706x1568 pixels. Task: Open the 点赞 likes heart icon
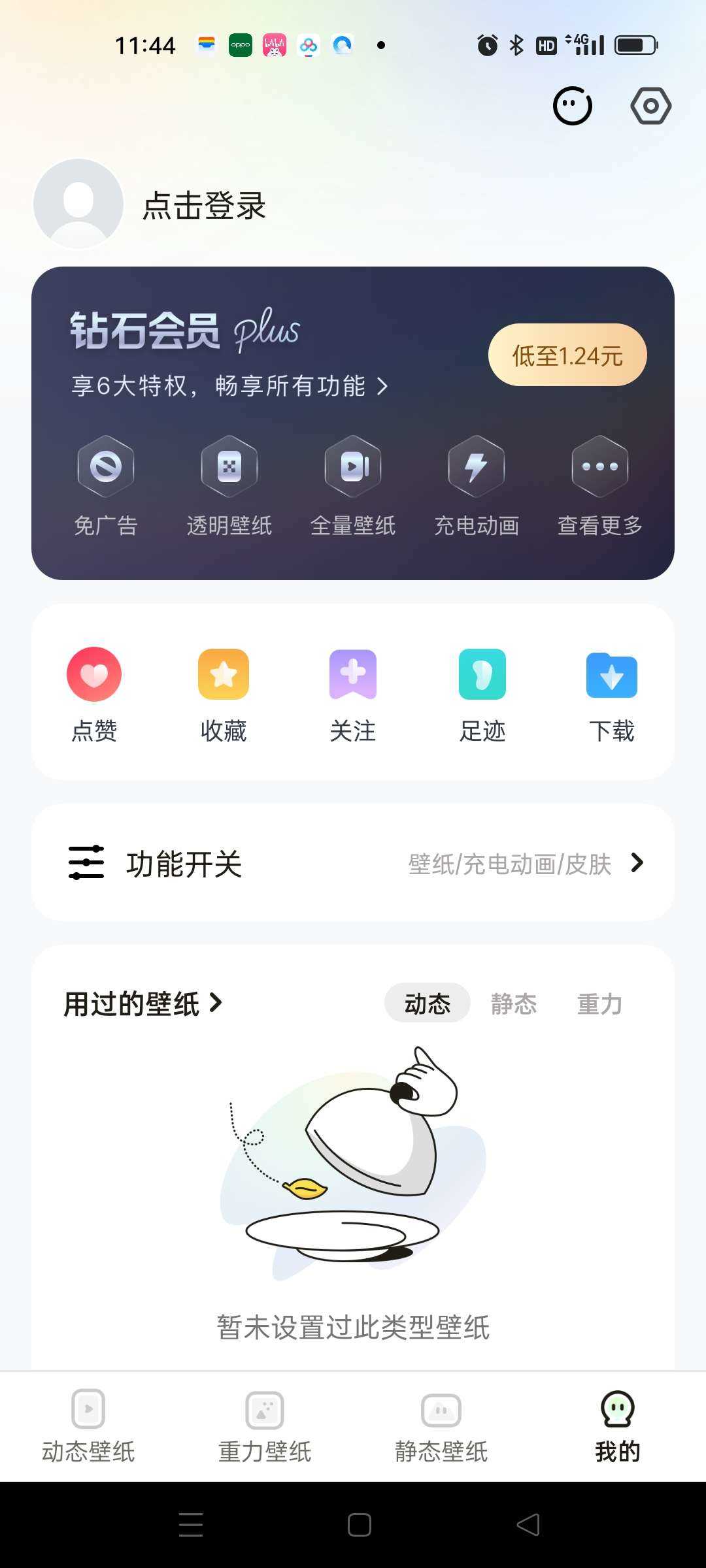(94, 674)
